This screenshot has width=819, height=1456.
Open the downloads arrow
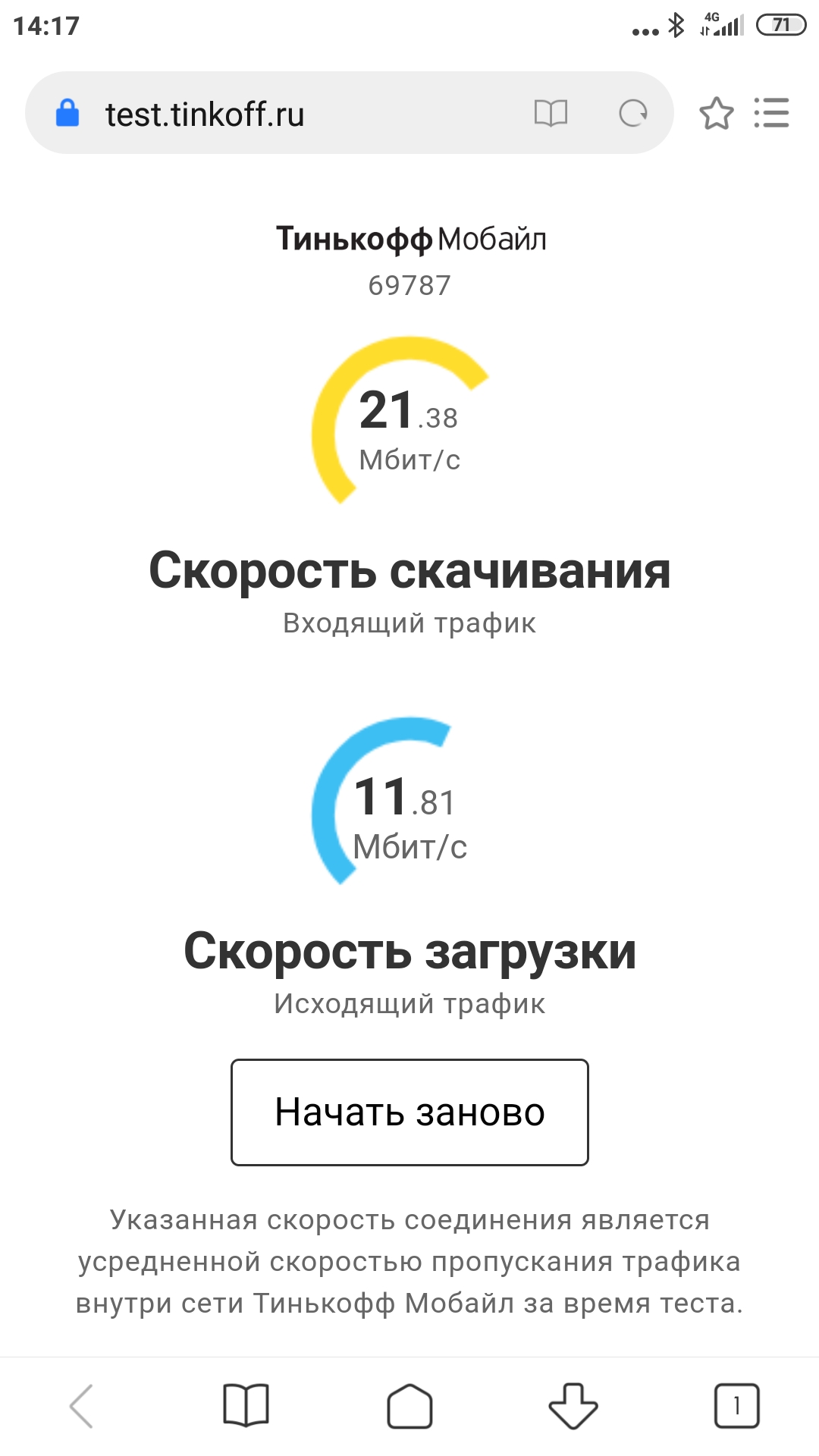click(x=573, y=1405)
